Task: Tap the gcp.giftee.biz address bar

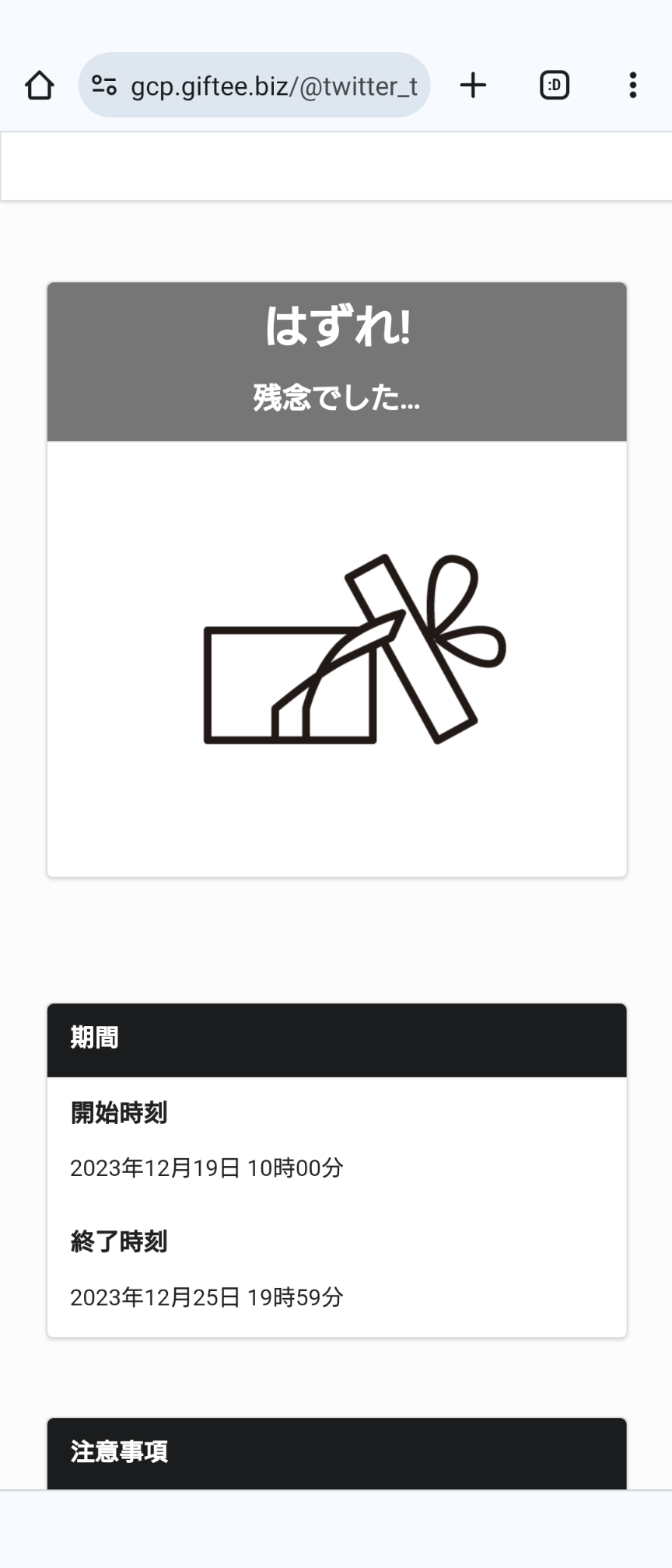Action: [272, 86]
